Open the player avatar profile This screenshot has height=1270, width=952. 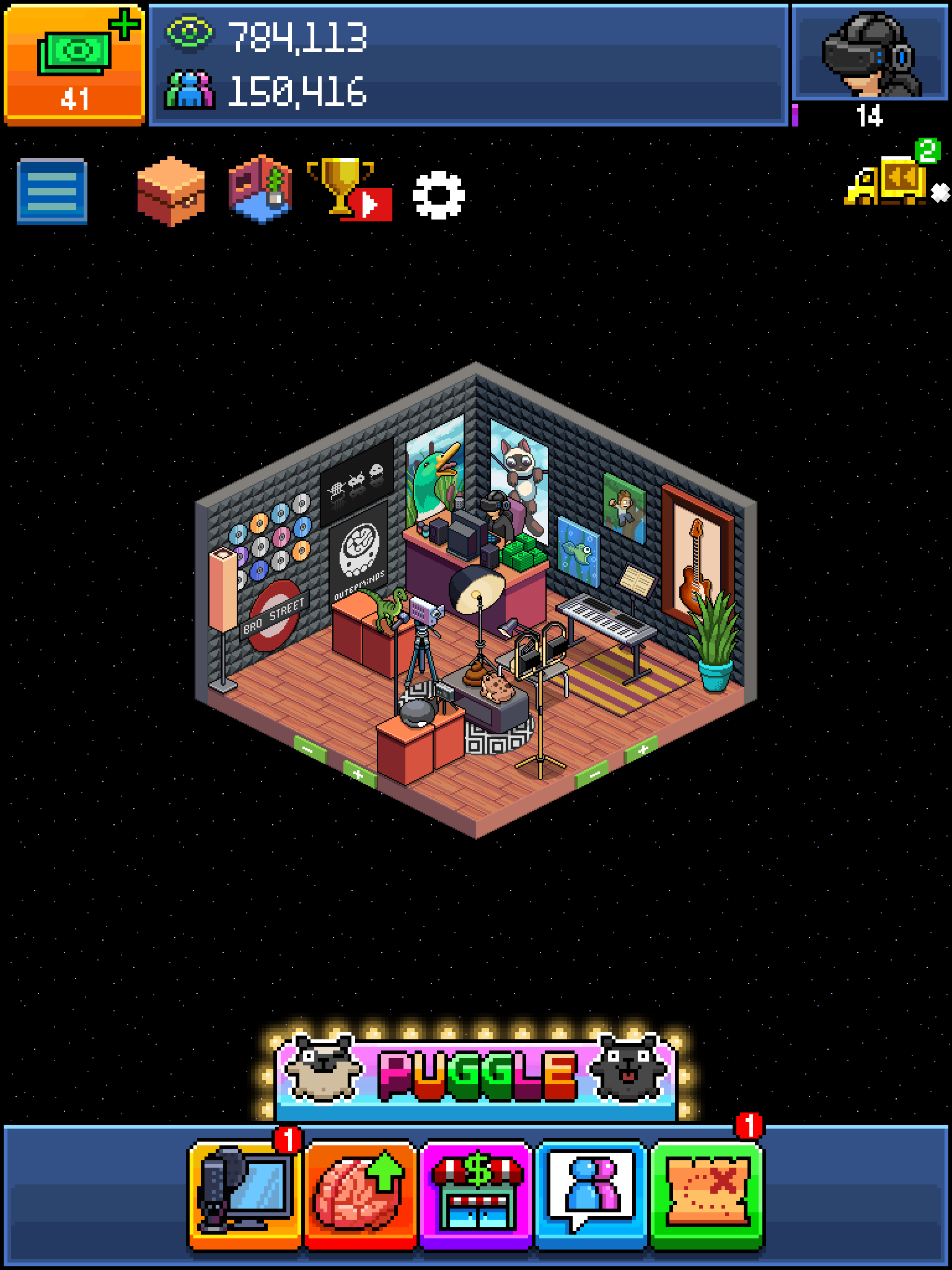[870, 54]
